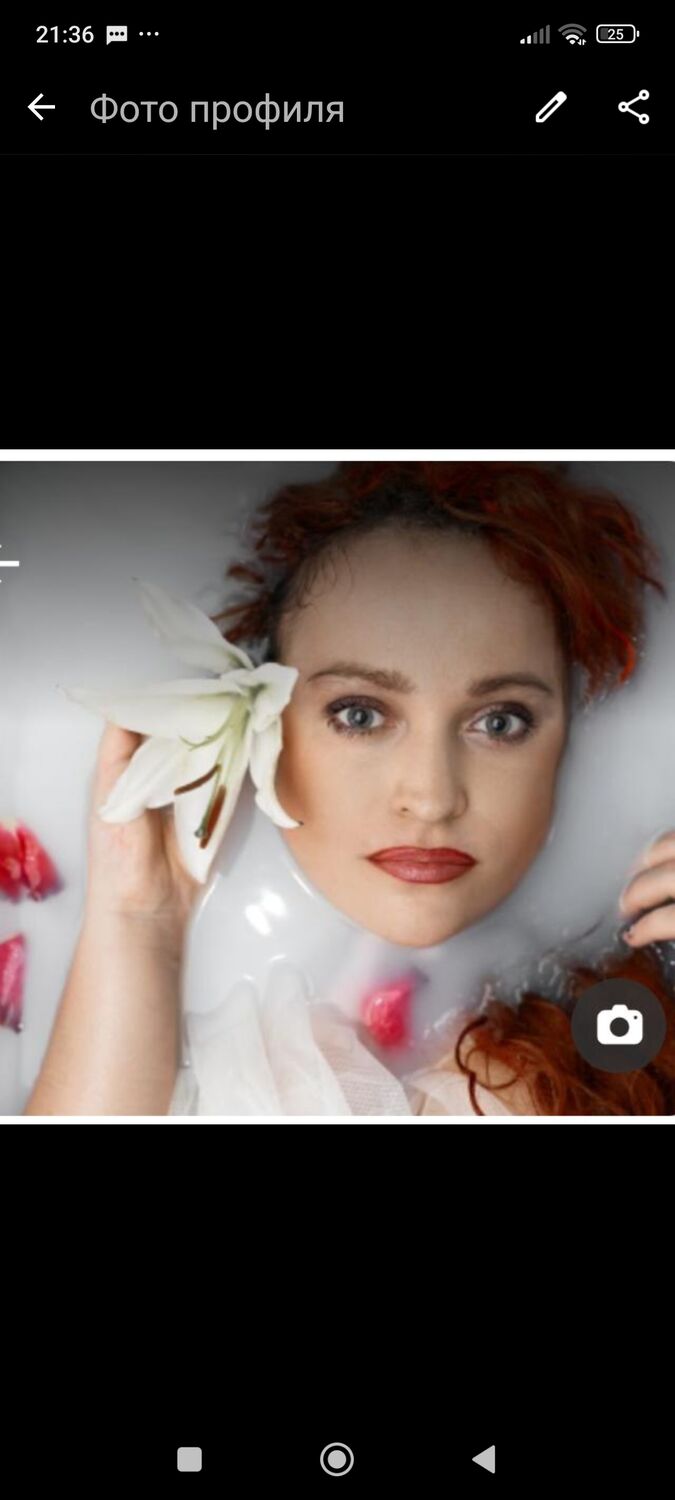Tap the system home button
Viewport: 675px width, 1500px height.
pyautogui.click(x=337, y=1459)
